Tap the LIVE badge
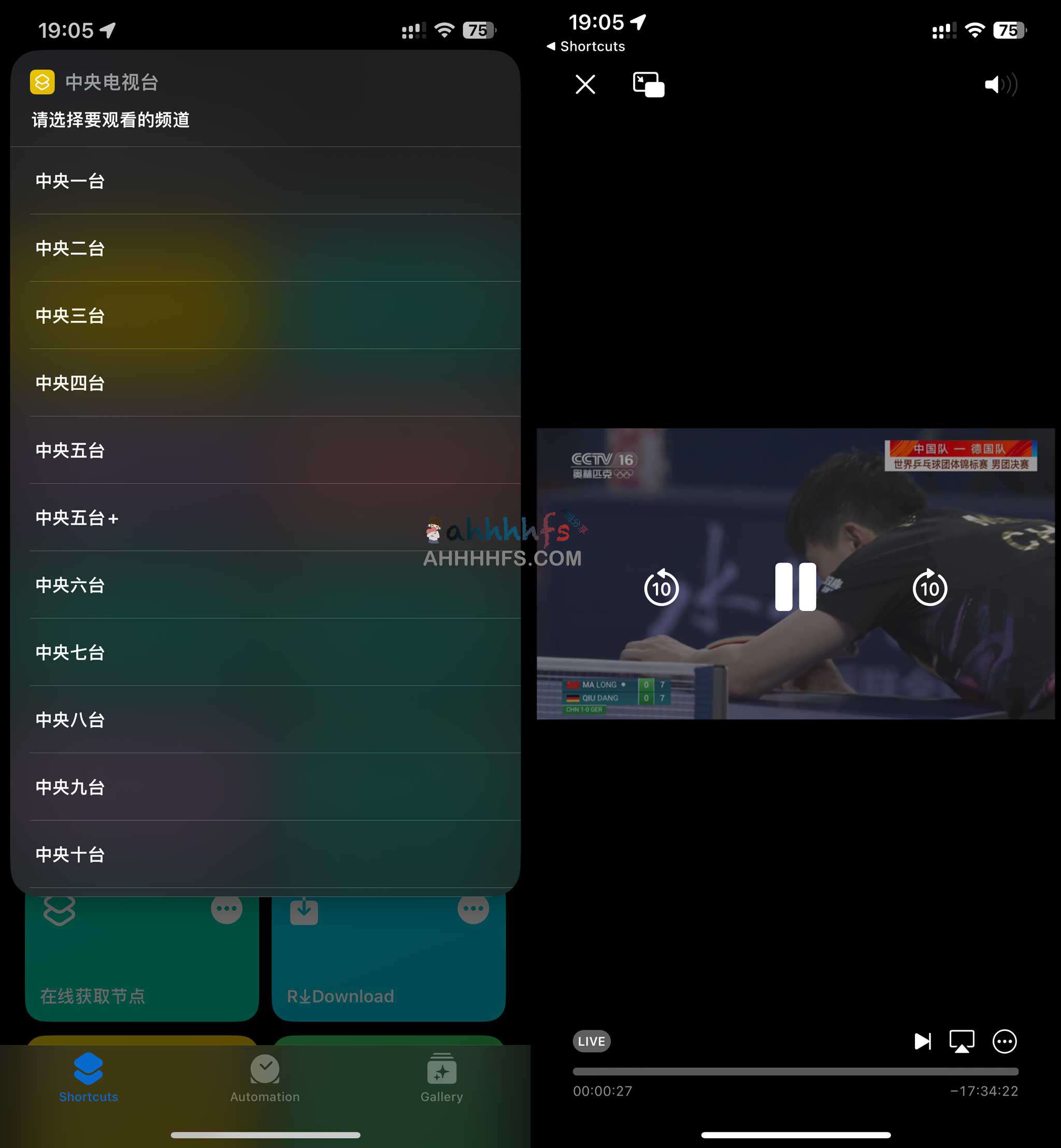Screen dimensions: 1061x1148 click(x=591, y=1041)
